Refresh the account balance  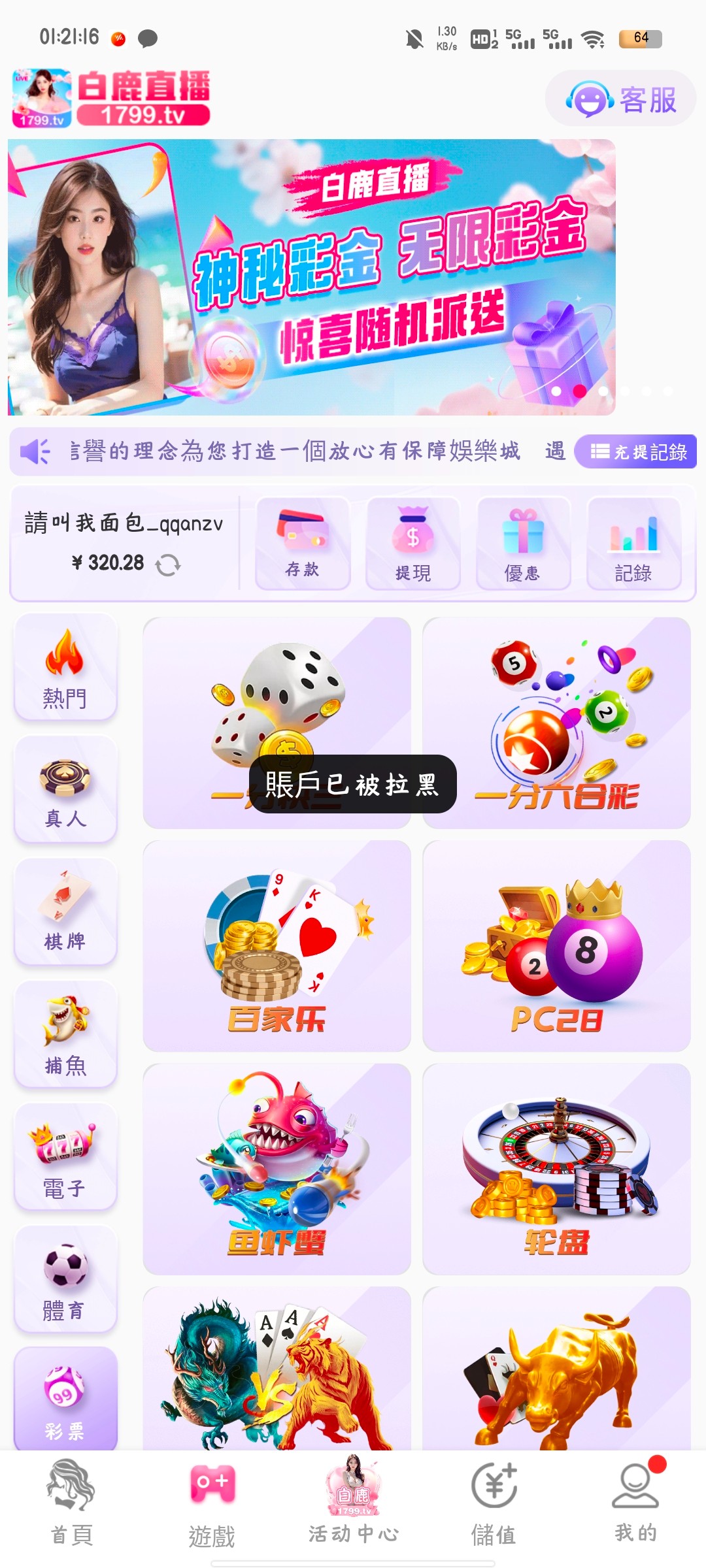[x=167, y=564]
